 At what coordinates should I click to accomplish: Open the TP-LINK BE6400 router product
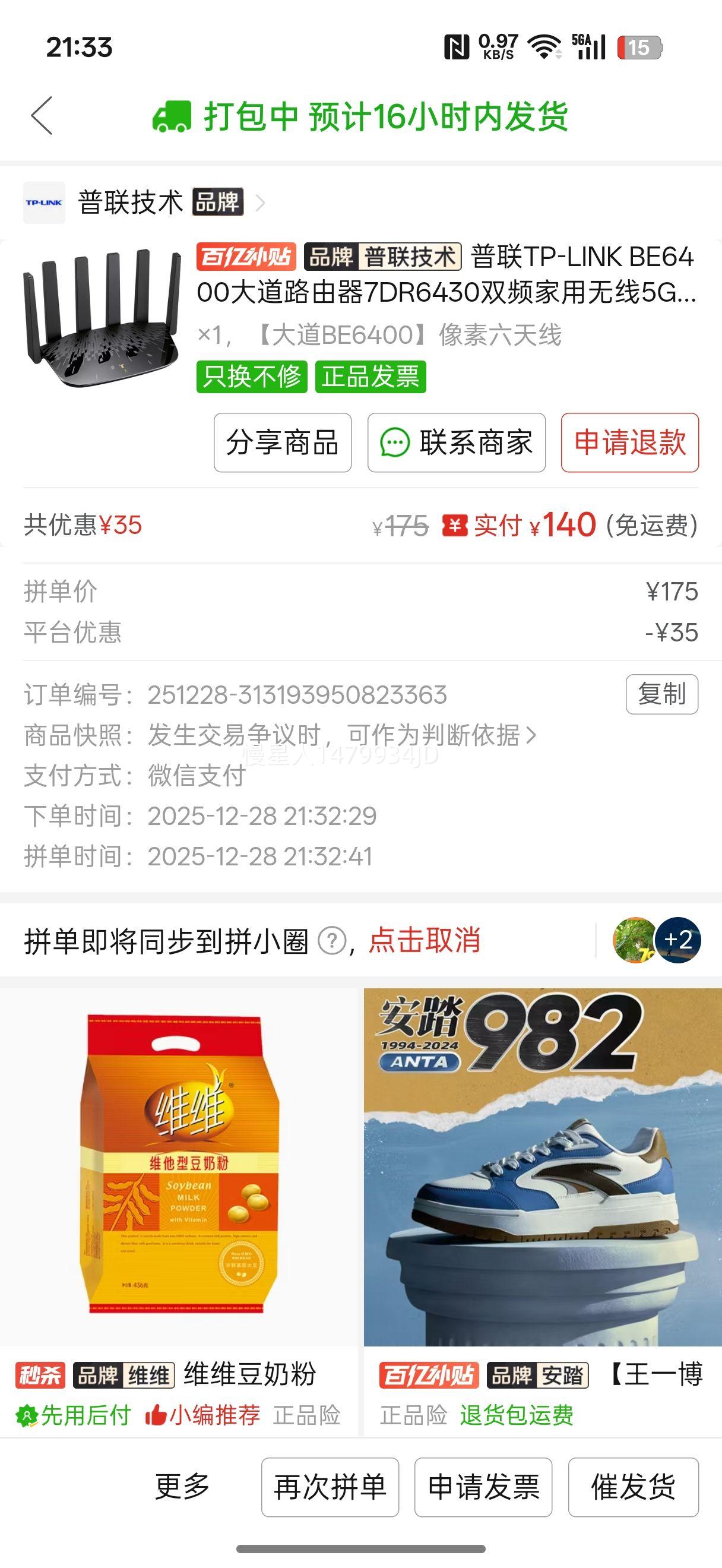pyautogui.click(x=445, y=275)
